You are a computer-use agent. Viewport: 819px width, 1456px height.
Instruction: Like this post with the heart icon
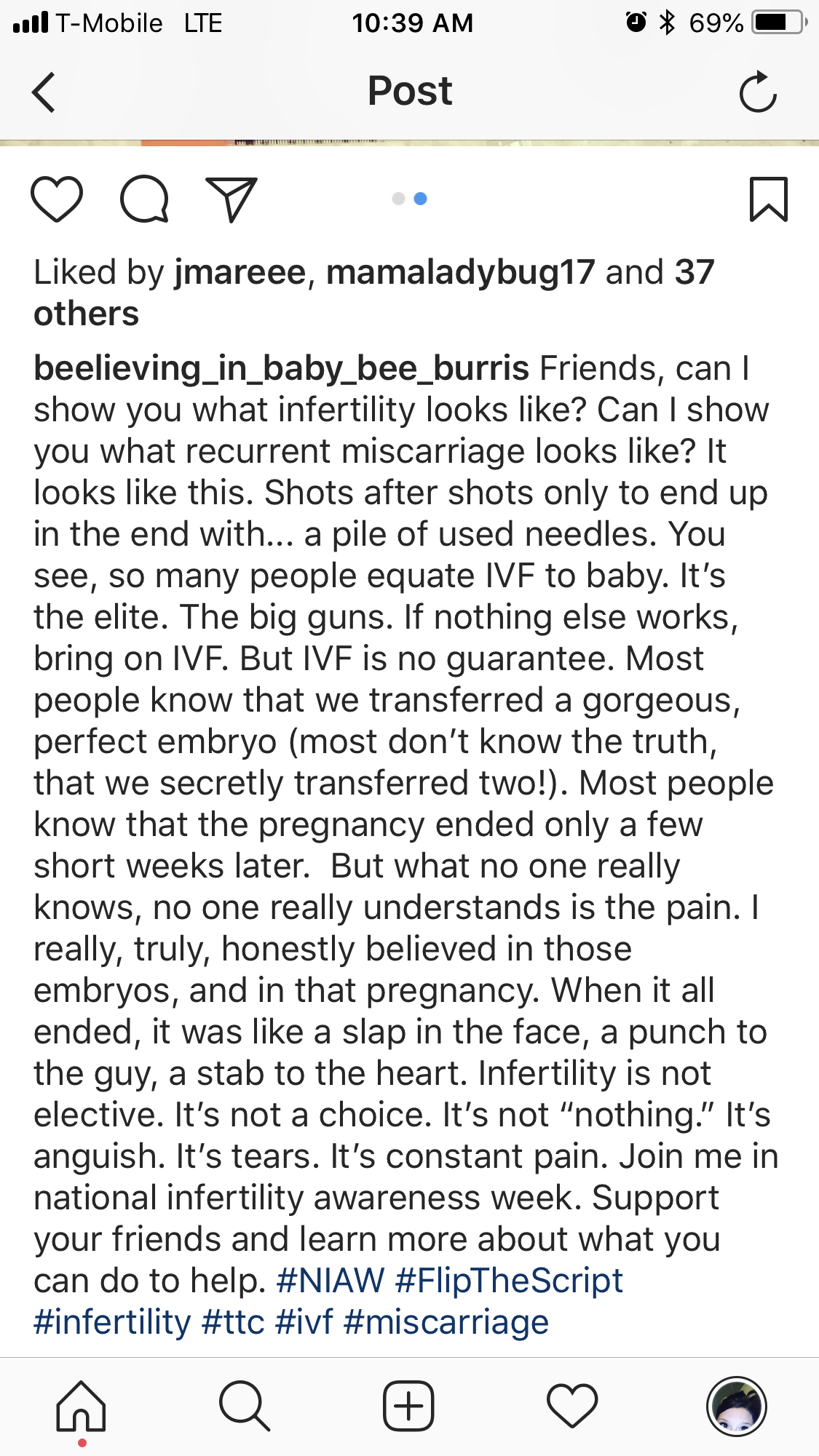[57, 199]
